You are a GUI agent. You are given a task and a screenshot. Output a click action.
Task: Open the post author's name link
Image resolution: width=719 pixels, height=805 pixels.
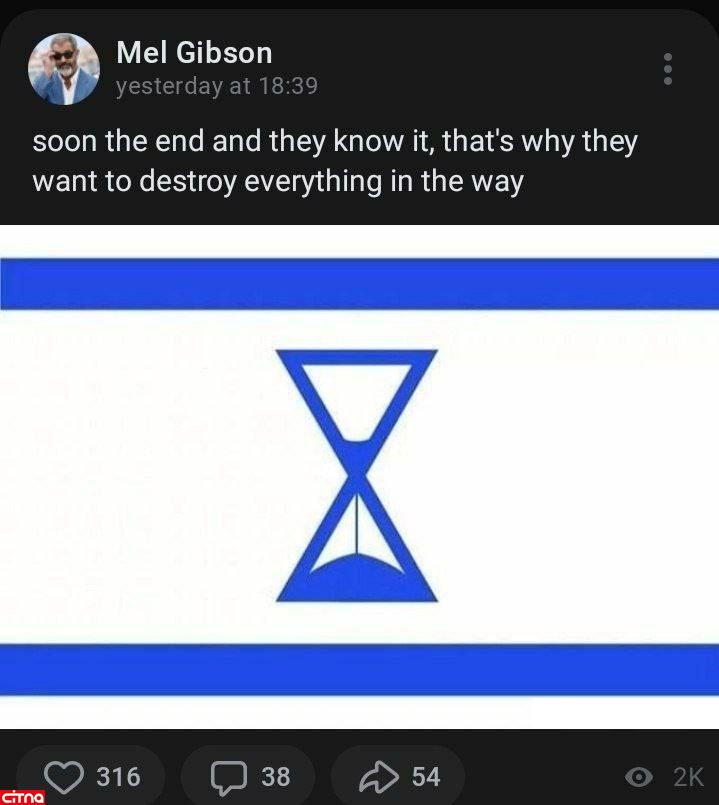click(x=193, y=52)
